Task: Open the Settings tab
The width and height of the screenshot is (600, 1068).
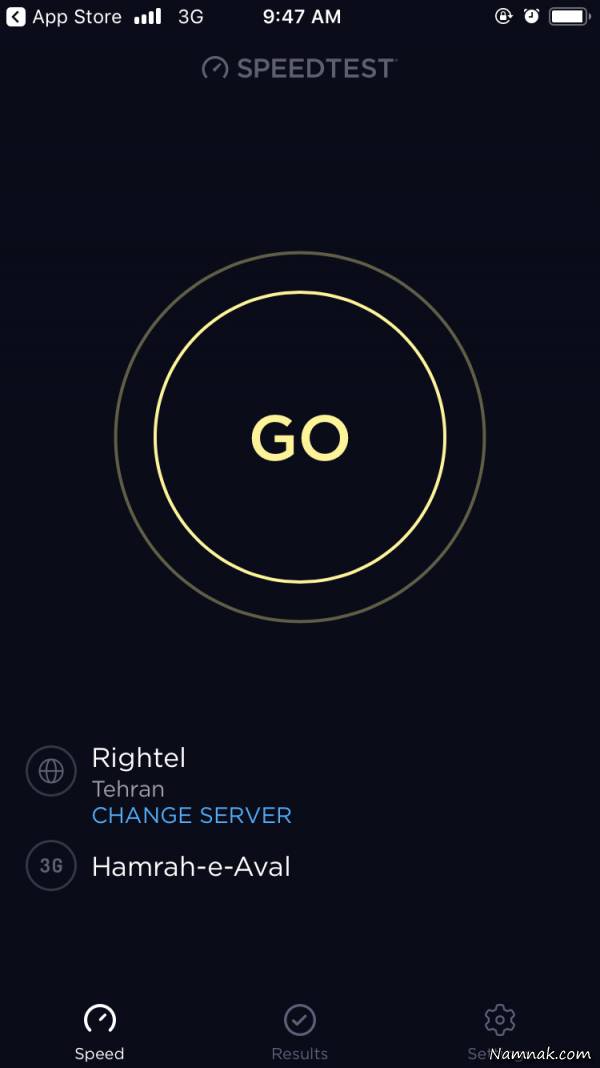Action: [x=498, y=1029]
